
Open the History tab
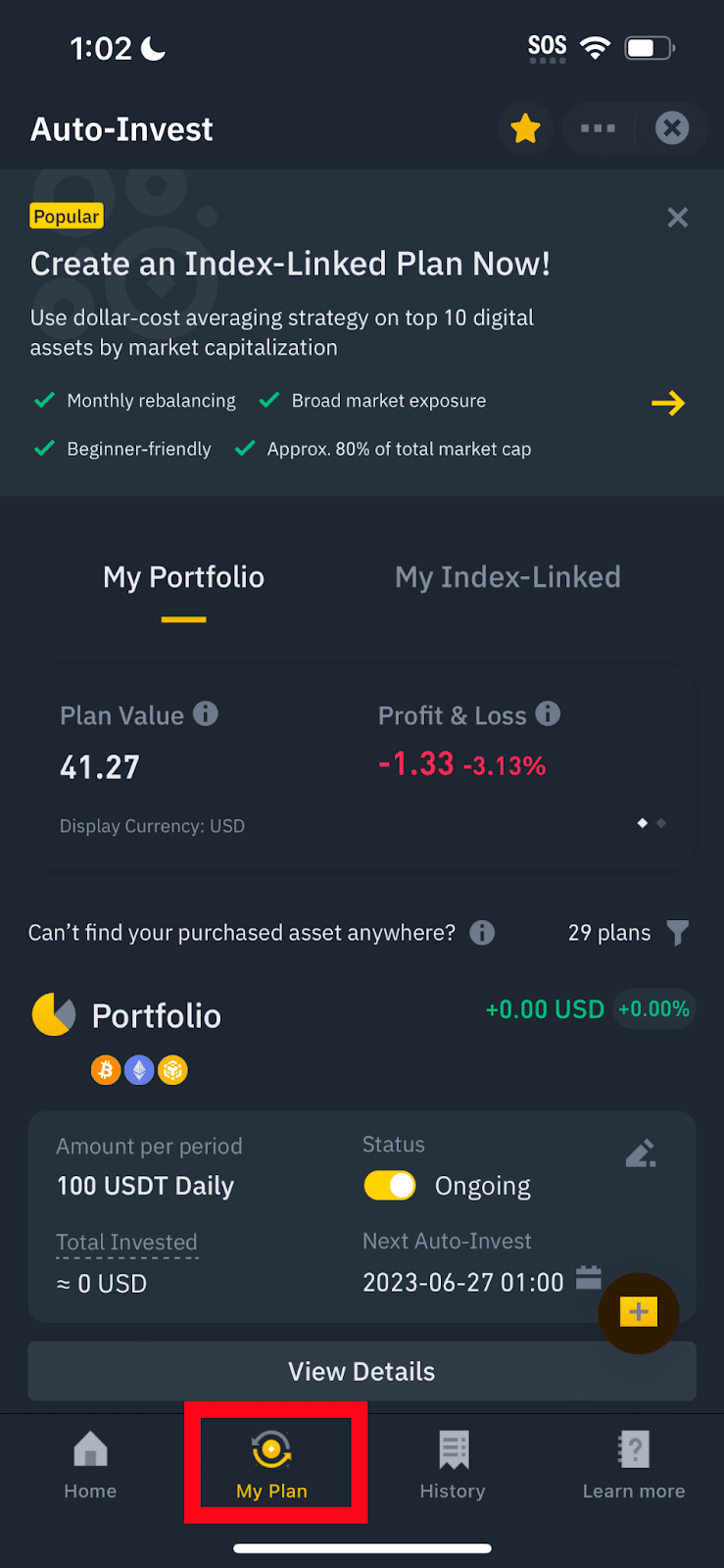[x=453, y=1465]
